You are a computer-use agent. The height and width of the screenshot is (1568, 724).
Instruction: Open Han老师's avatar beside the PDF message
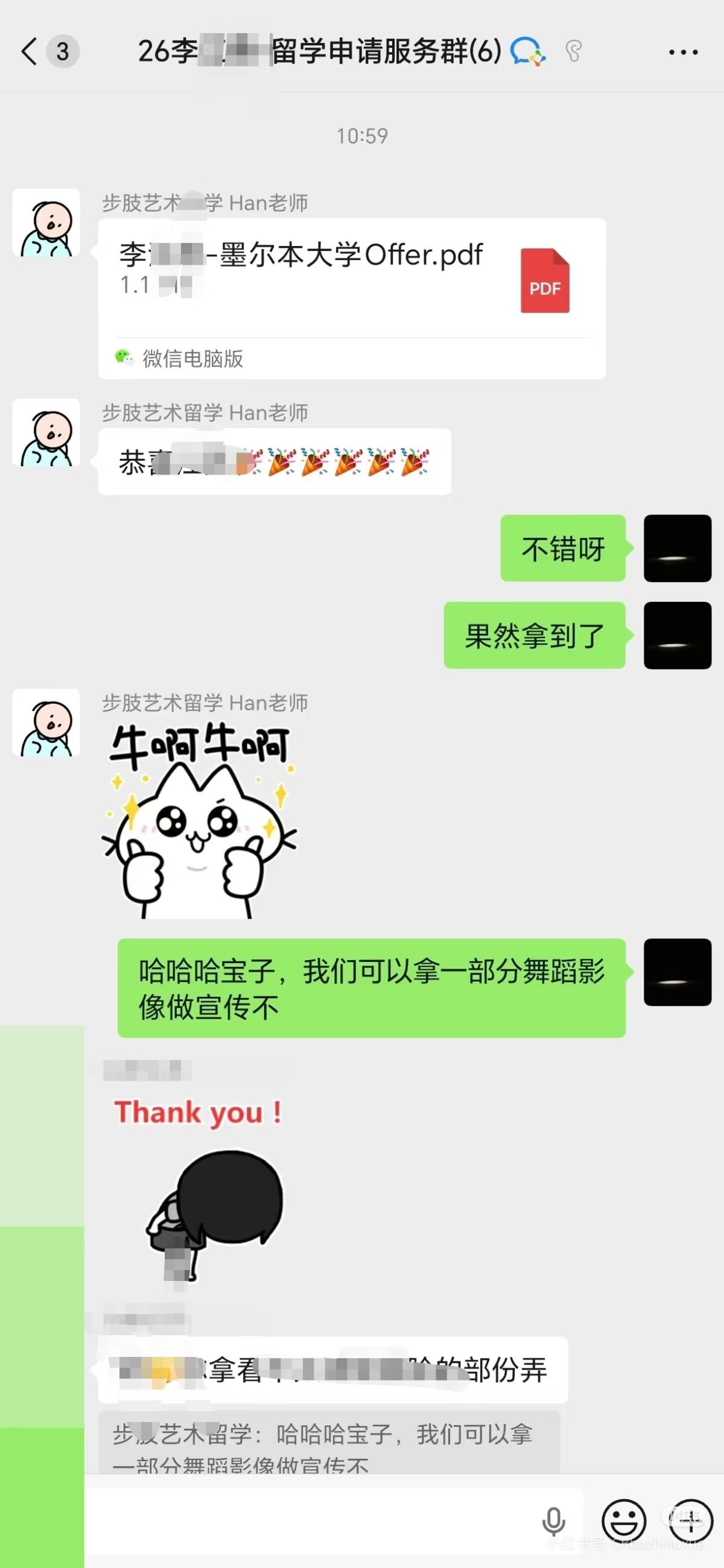click(x=46, y=223)
